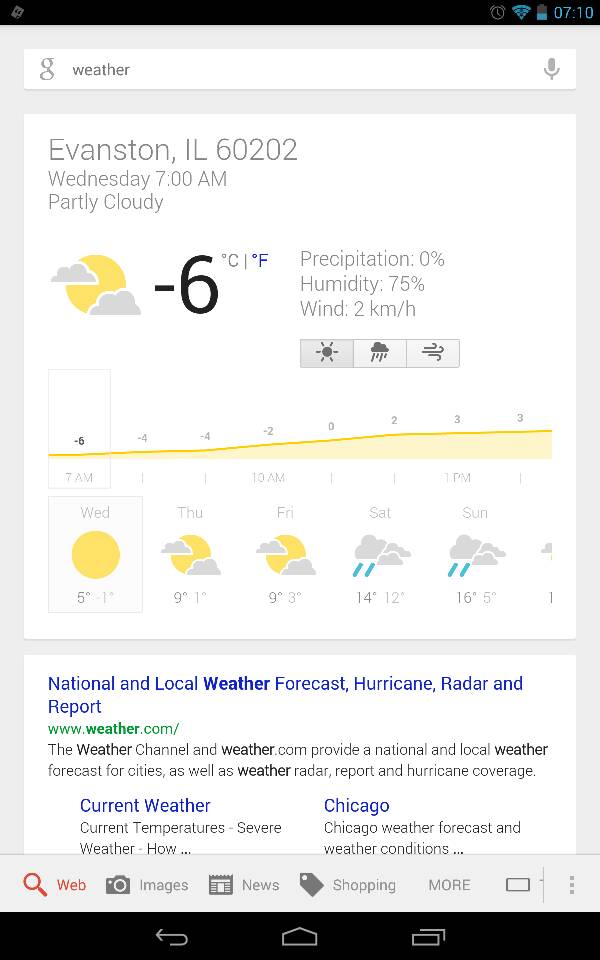The width and height of the screenshot is (600, 960).
Task: Switch to Shopping results
Action: (x=348, y=885)
